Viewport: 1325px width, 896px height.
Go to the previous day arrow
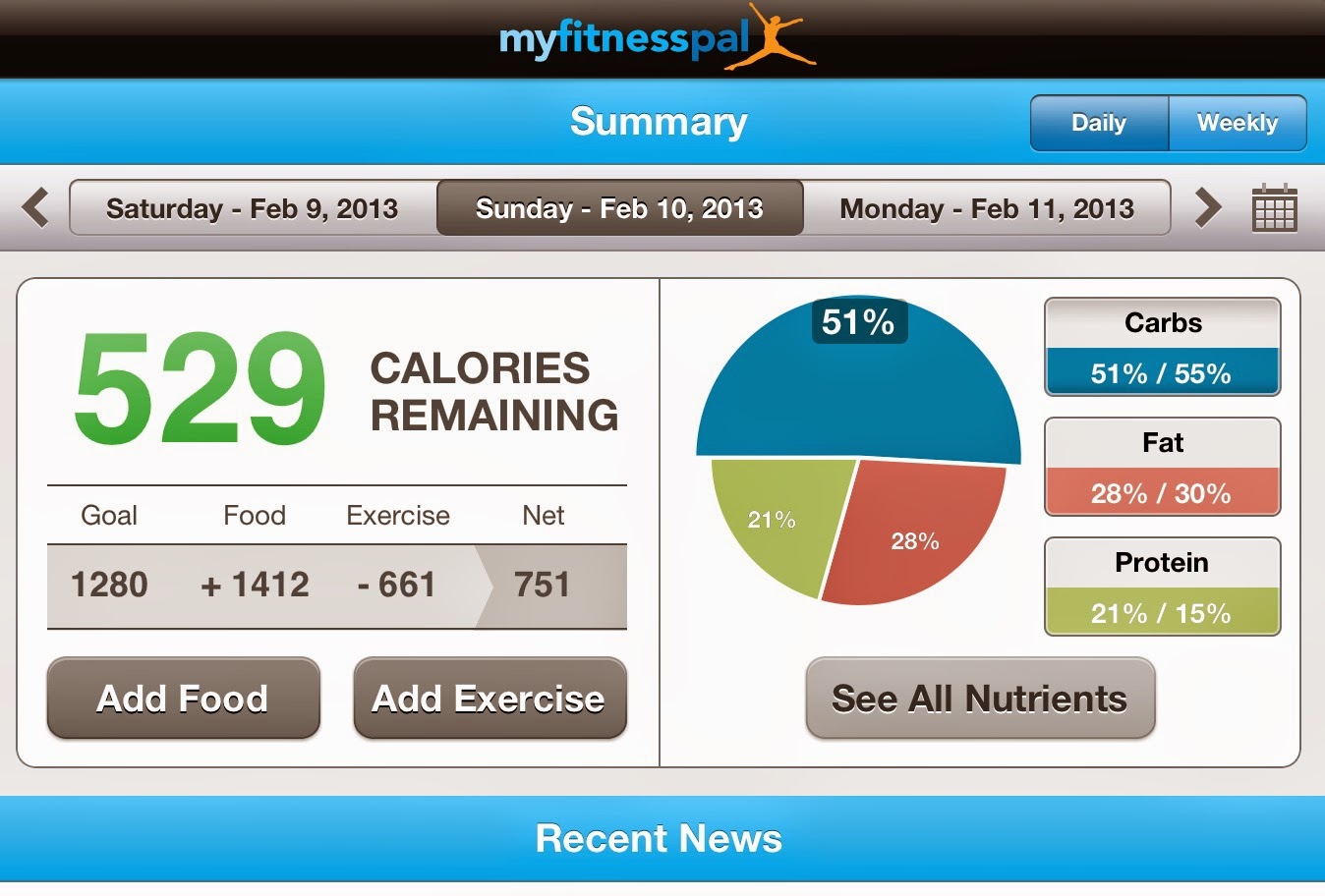pyautogui.click(x=36, y=207)
